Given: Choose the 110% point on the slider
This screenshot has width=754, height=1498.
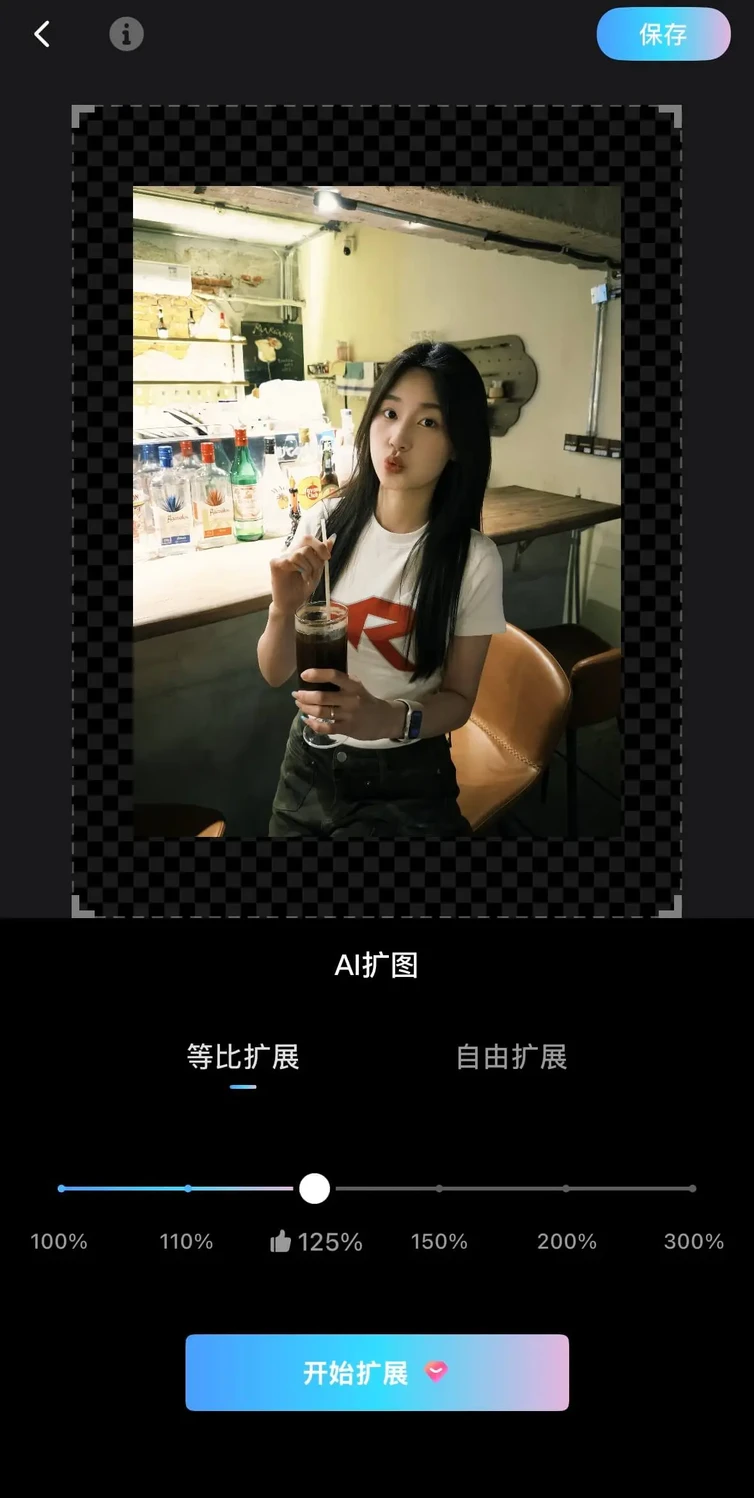Looking at the screenshot, I should (188, 1188).
